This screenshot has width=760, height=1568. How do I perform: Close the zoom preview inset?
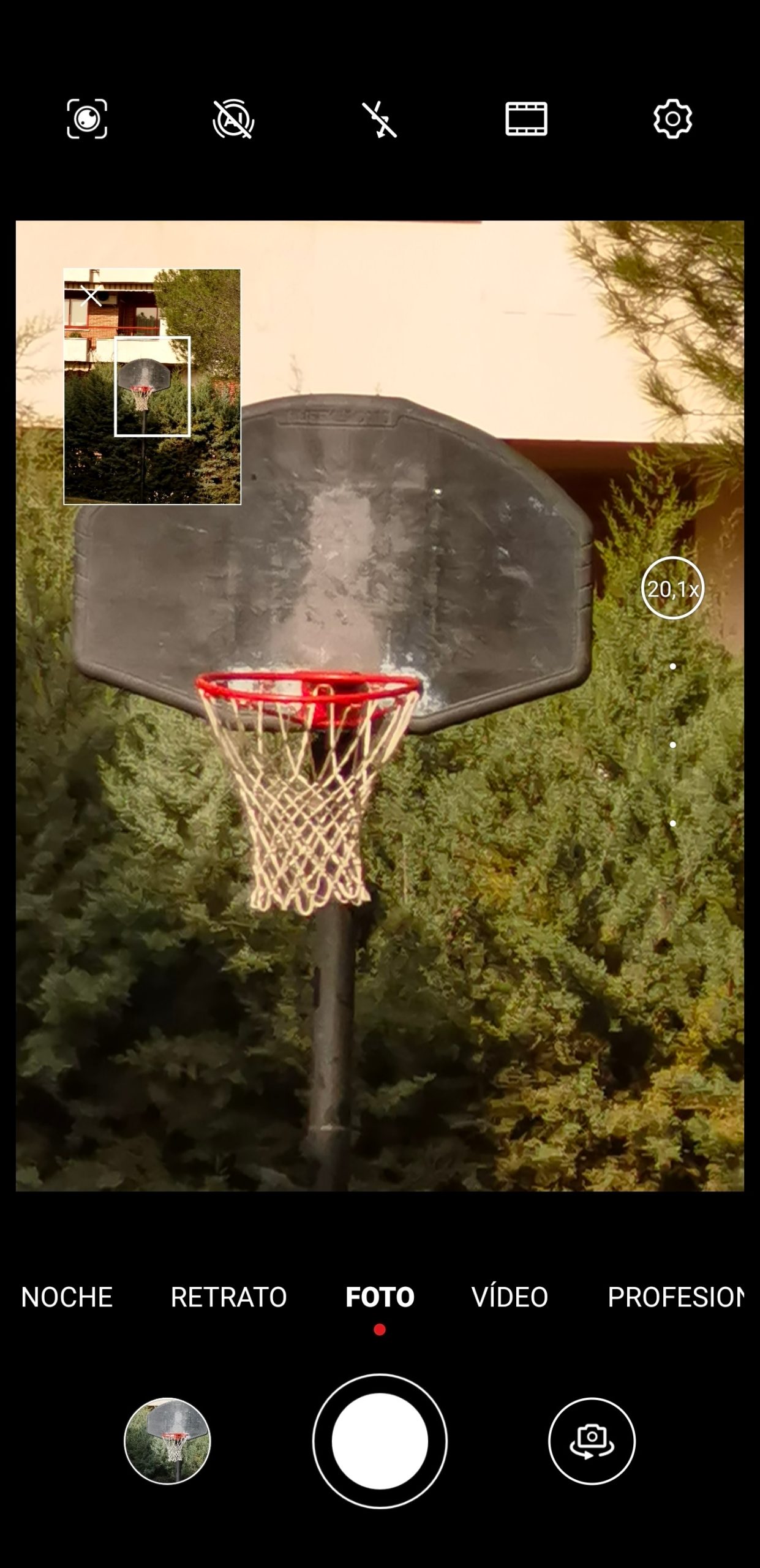[91, 296]
